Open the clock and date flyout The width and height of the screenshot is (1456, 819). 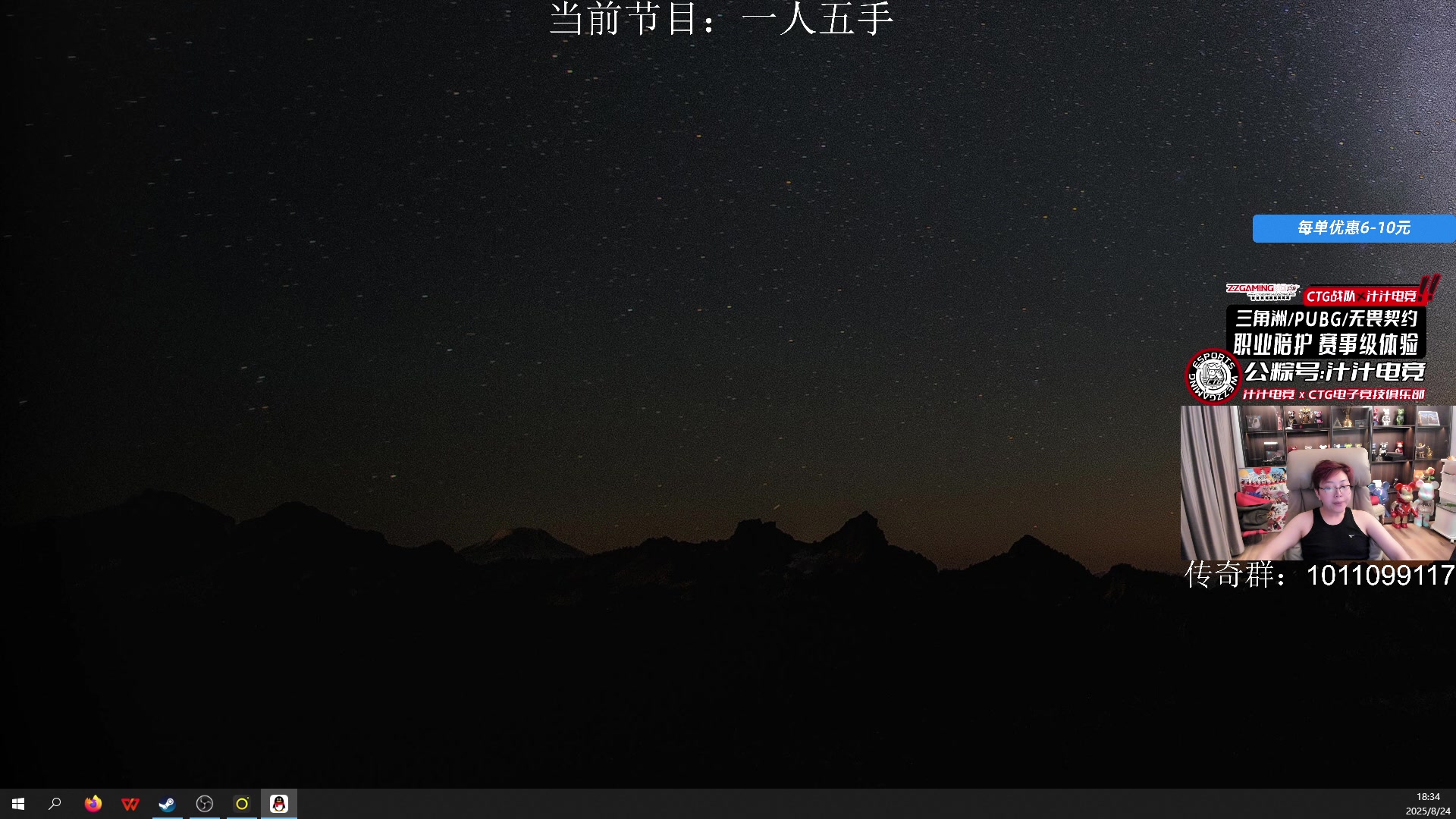(x=1427, y=804)
